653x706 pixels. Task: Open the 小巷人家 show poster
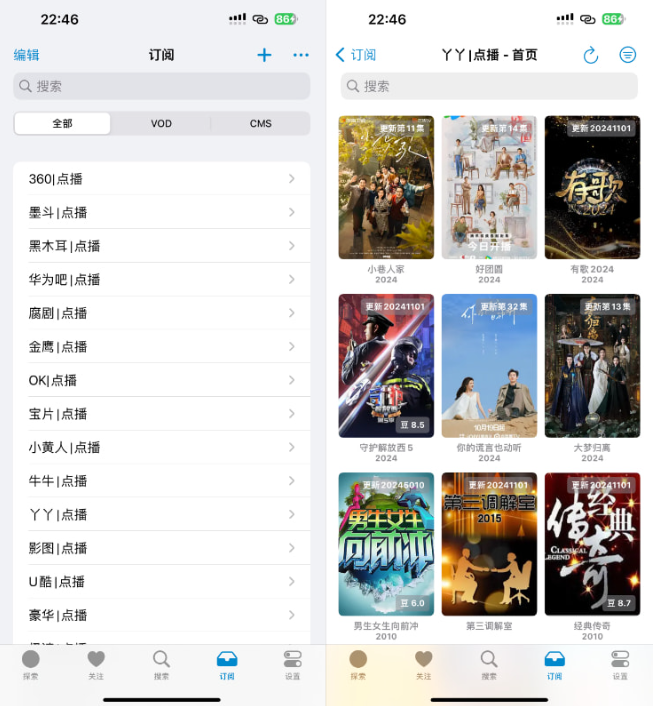click(x=386, y=188)
